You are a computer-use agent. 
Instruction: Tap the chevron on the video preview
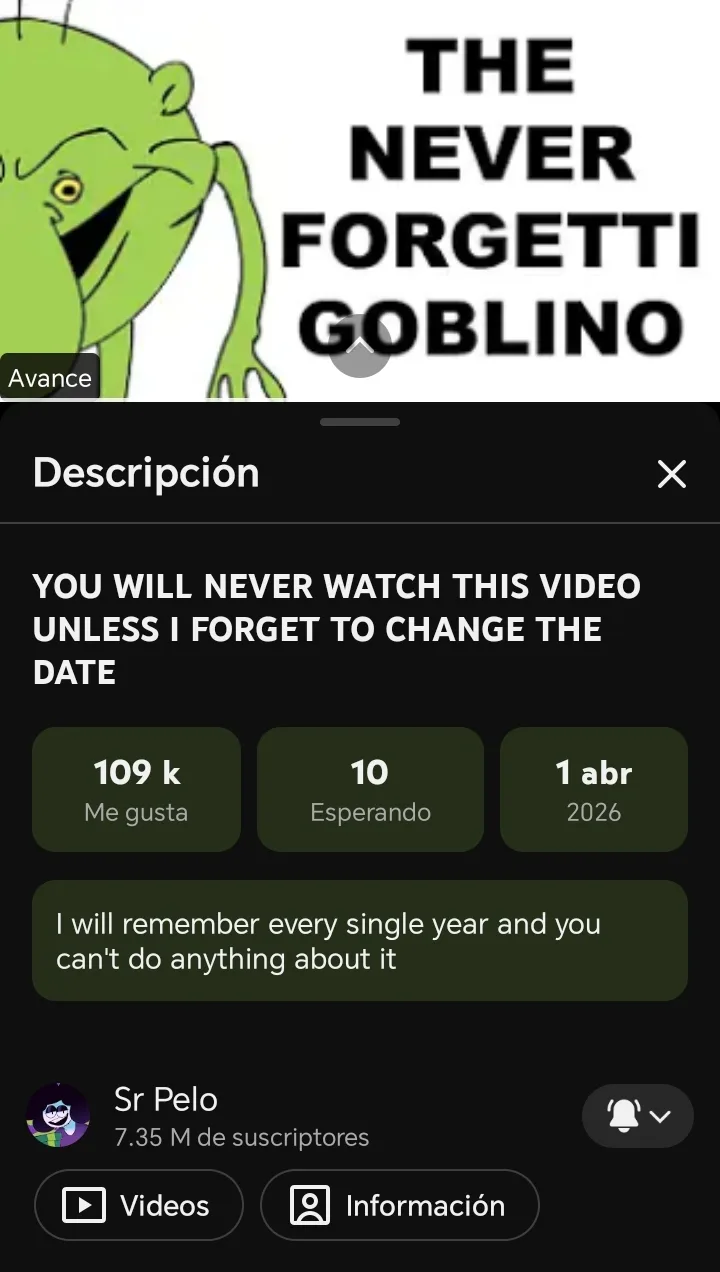click(x=360, y=346)
